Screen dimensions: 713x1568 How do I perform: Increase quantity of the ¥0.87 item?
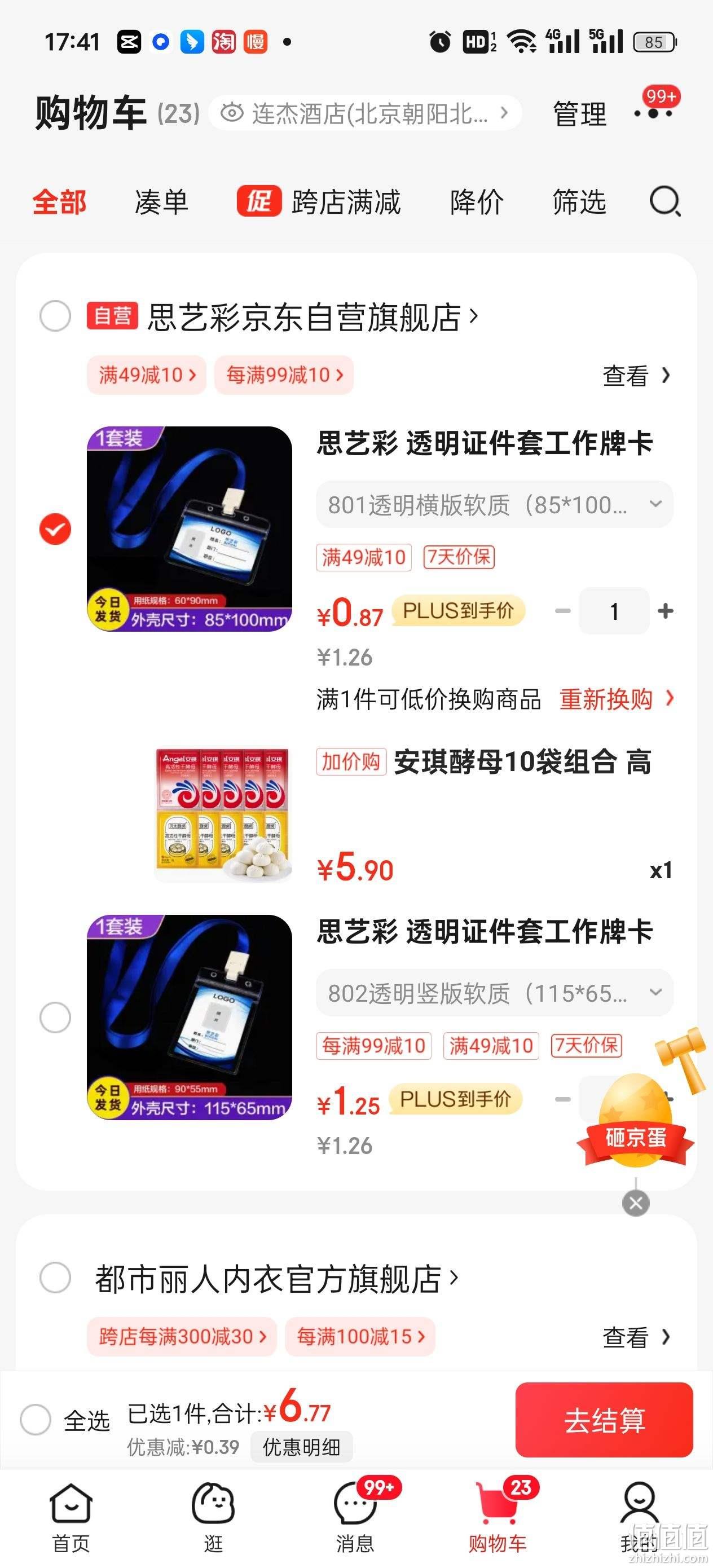click(x=666, y=610)
